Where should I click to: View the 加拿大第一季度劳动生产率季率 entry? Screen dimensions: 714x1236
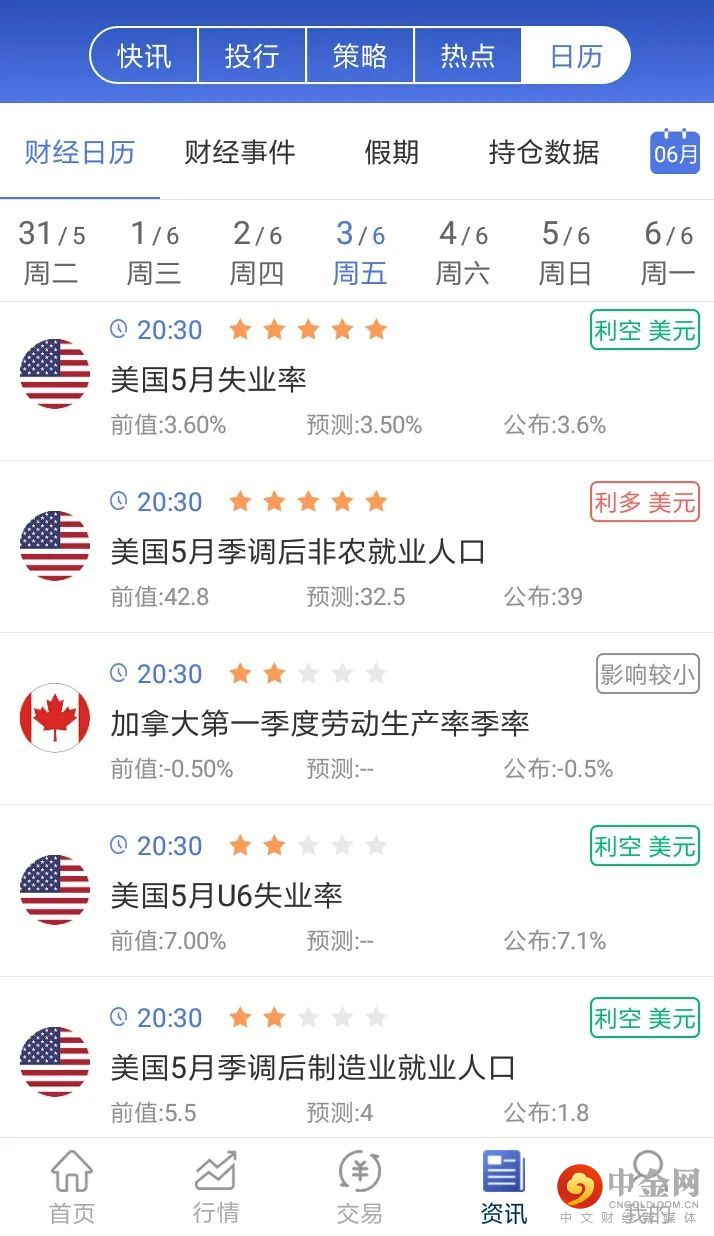tap(320, 723)
